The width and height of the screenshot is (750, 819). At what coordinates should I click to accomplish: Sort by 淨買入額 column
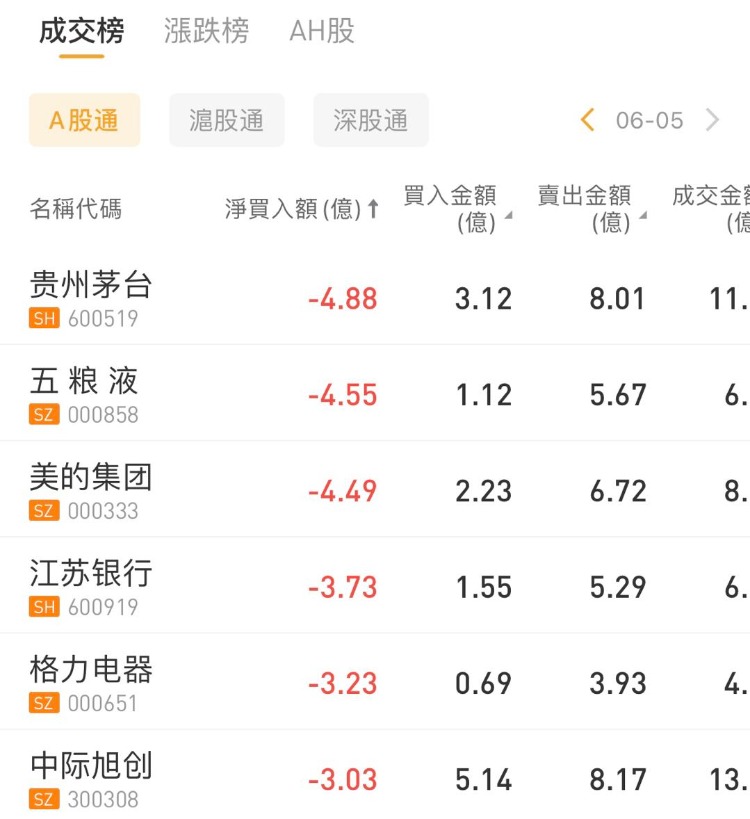point(302,209)
